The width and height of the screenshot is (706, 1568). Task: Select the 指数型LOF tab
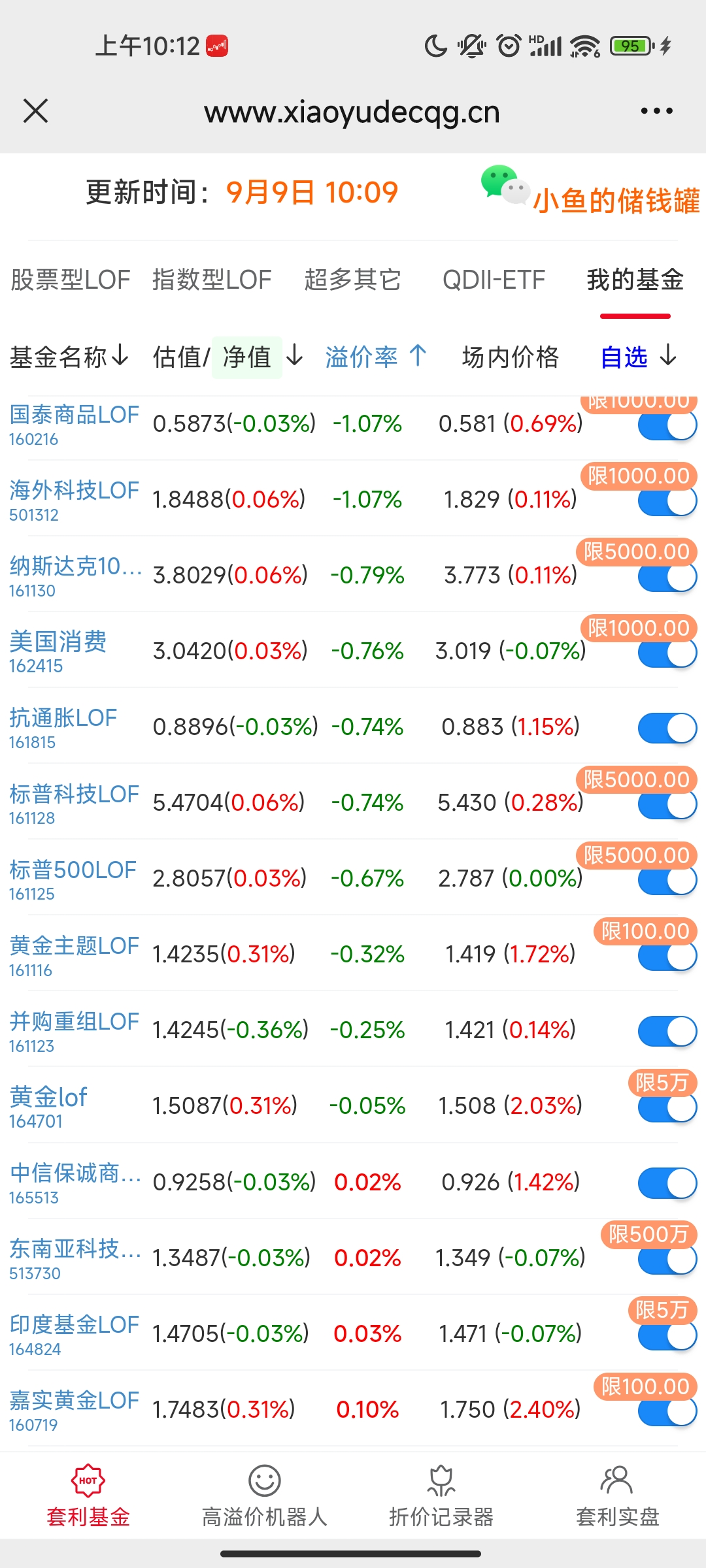[x=212, y=280]
